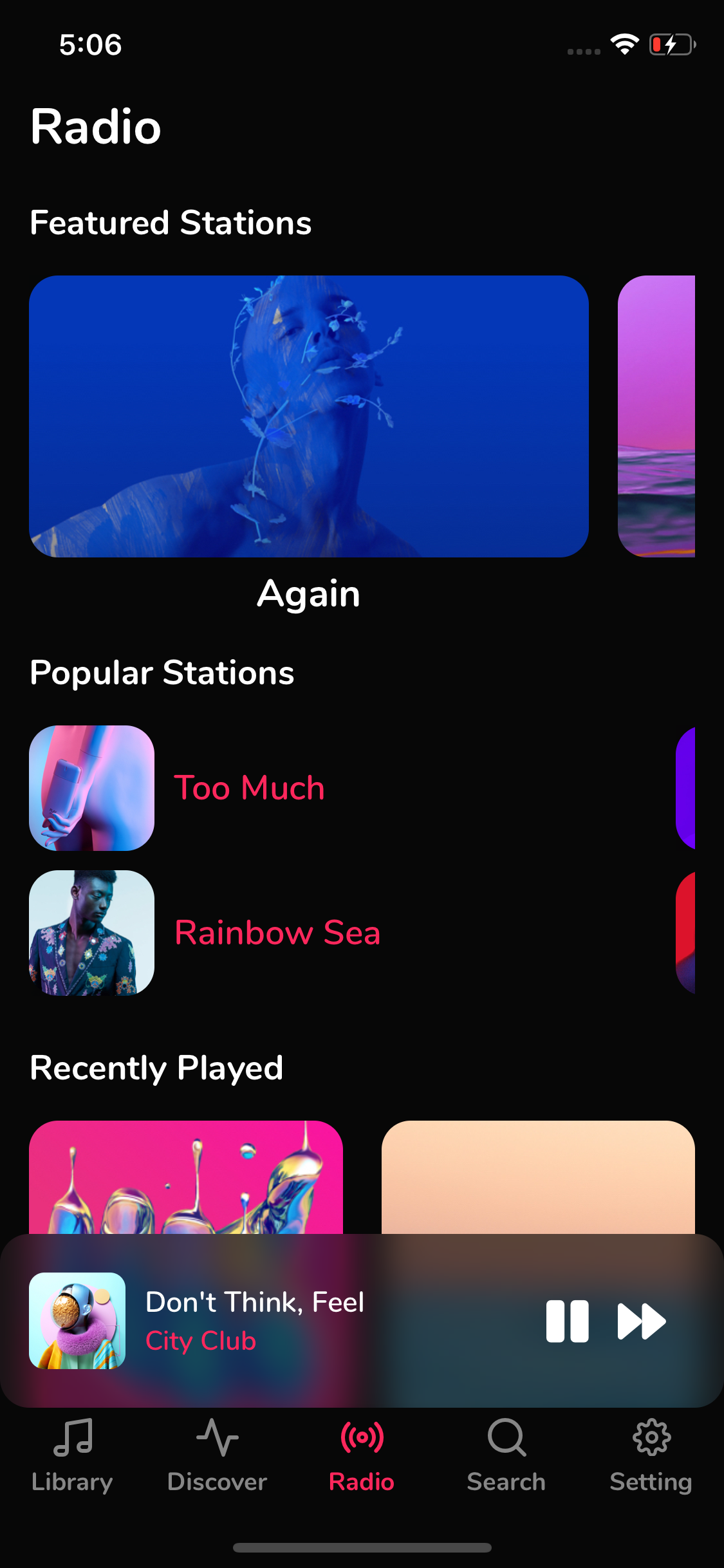The image size is (724, 1568).
Task: Tap the Search magnifying glass icon
Action: pos(506,1437)
